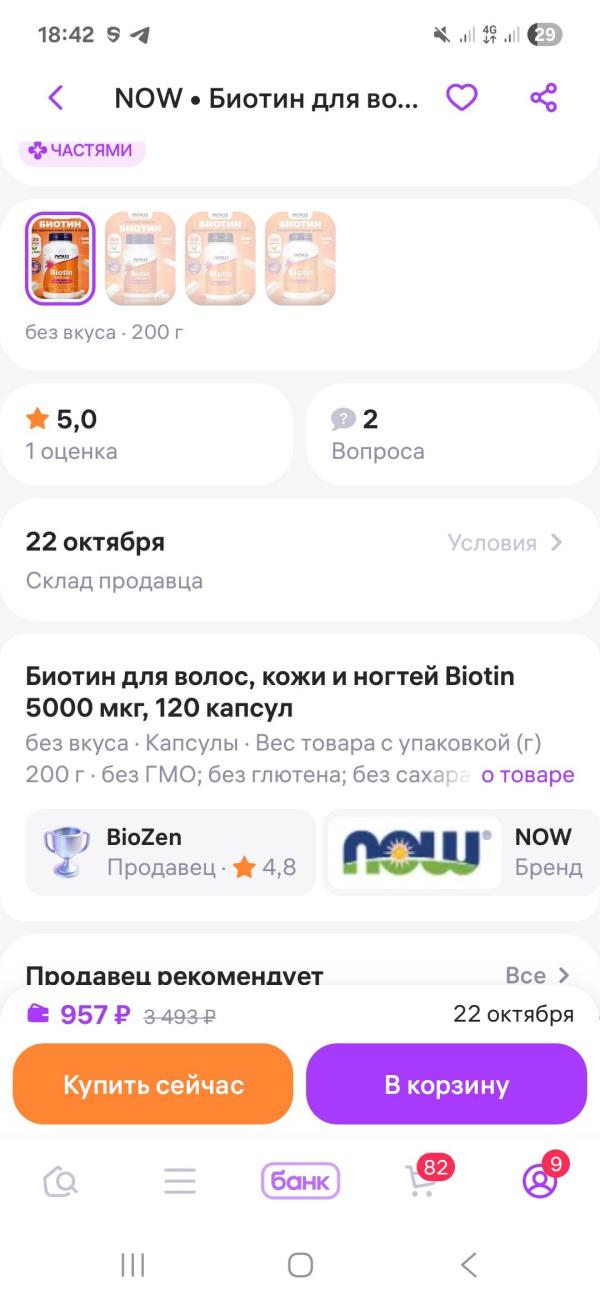Open the cart with 82 items

coord(421,1182)
